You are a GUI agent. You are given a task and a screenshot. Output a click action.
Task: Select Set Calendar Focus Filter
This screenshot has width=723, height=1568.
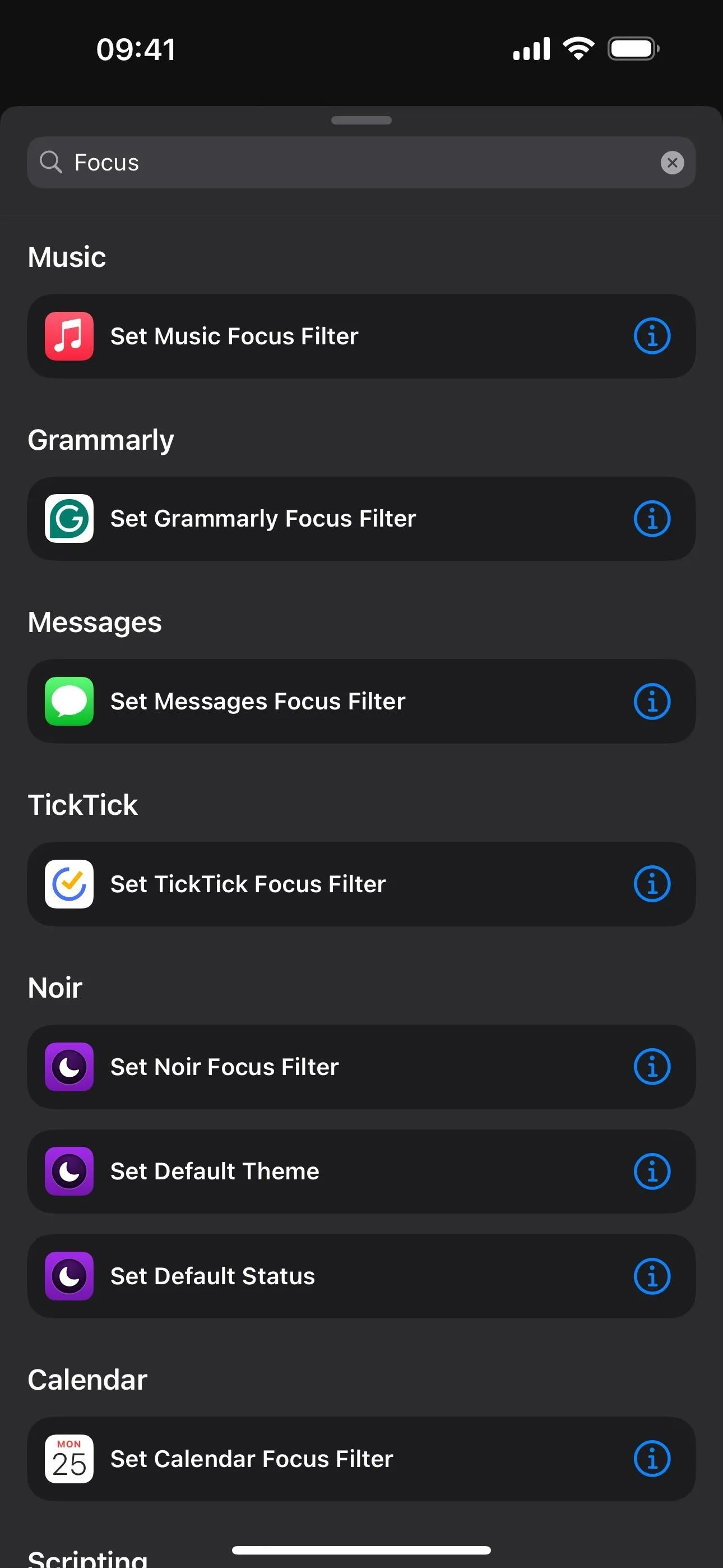(x=361, y=1459)
